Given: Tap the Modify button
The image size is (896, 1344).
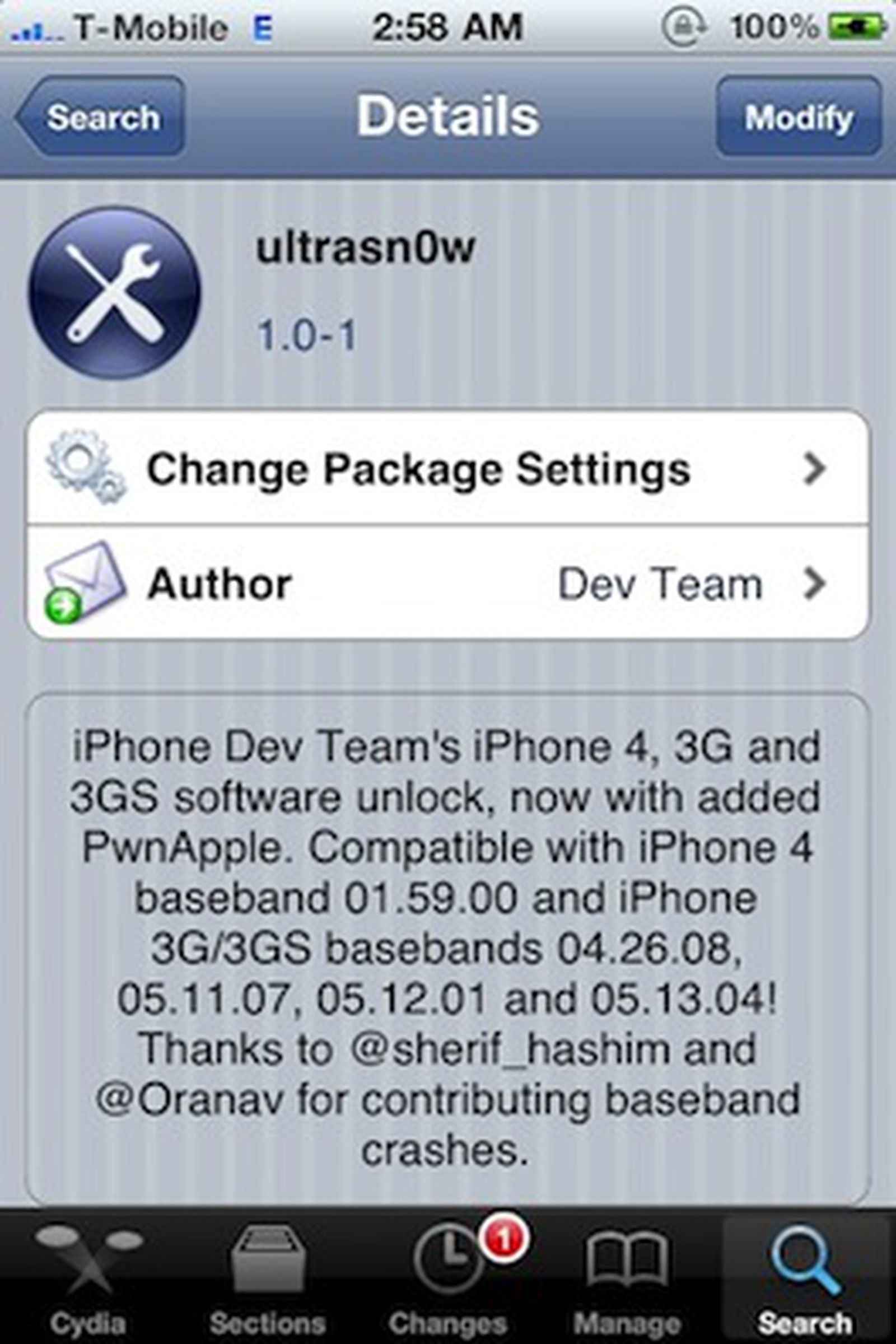Looking at the screenshot, I should [x=799, y=117].
